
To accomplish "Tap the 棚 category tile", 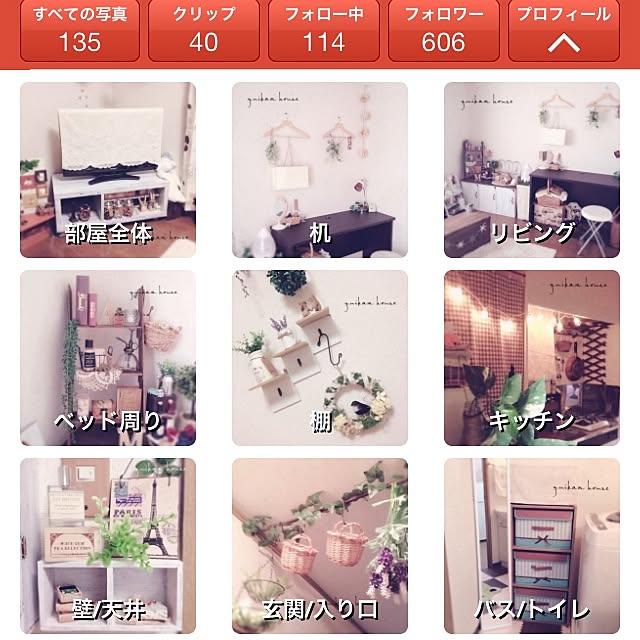I will tap(320, 358).
